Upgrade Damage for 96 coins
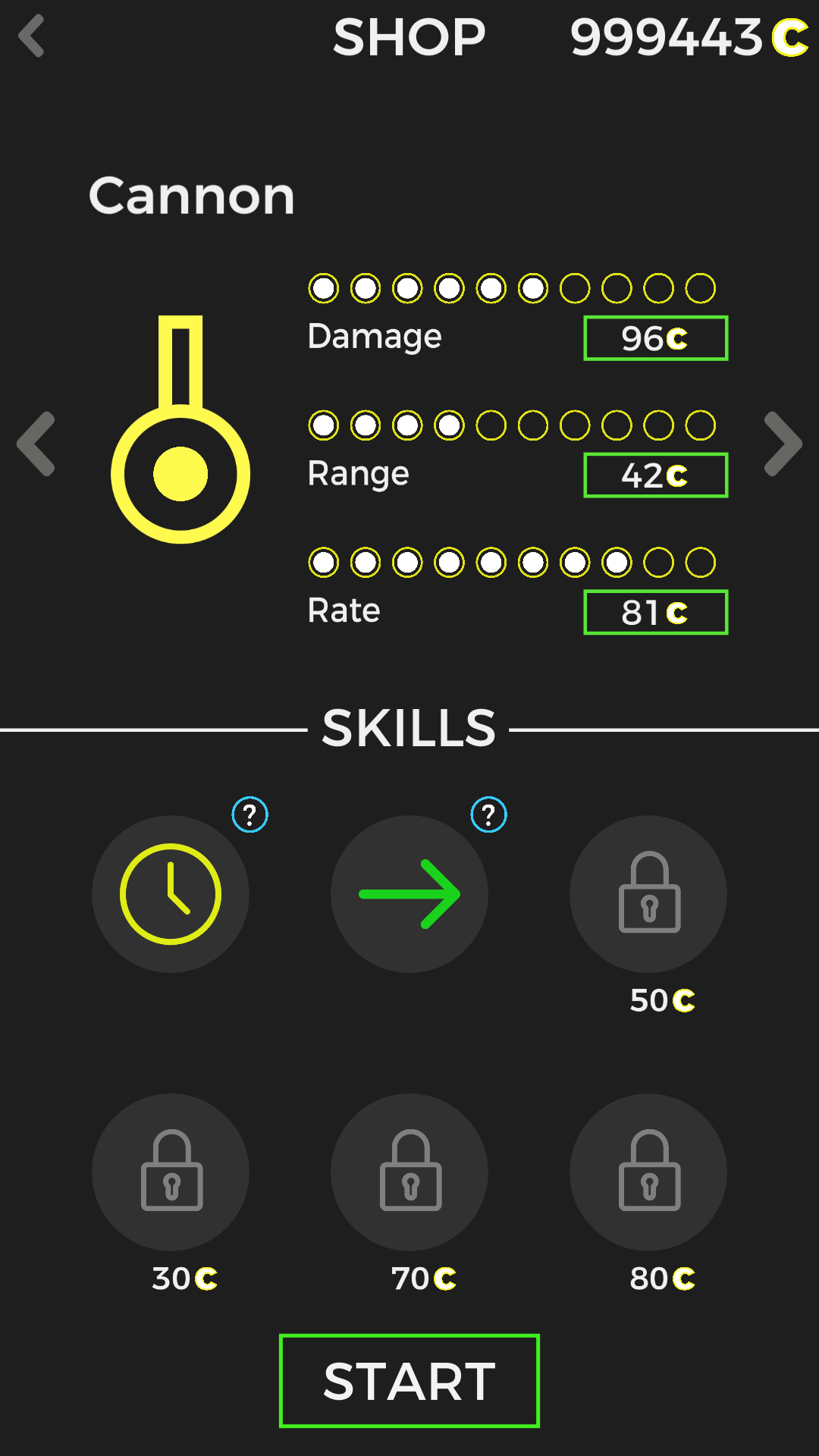The width and height of the screenshot is (819, 1456). tap(655, 338)
